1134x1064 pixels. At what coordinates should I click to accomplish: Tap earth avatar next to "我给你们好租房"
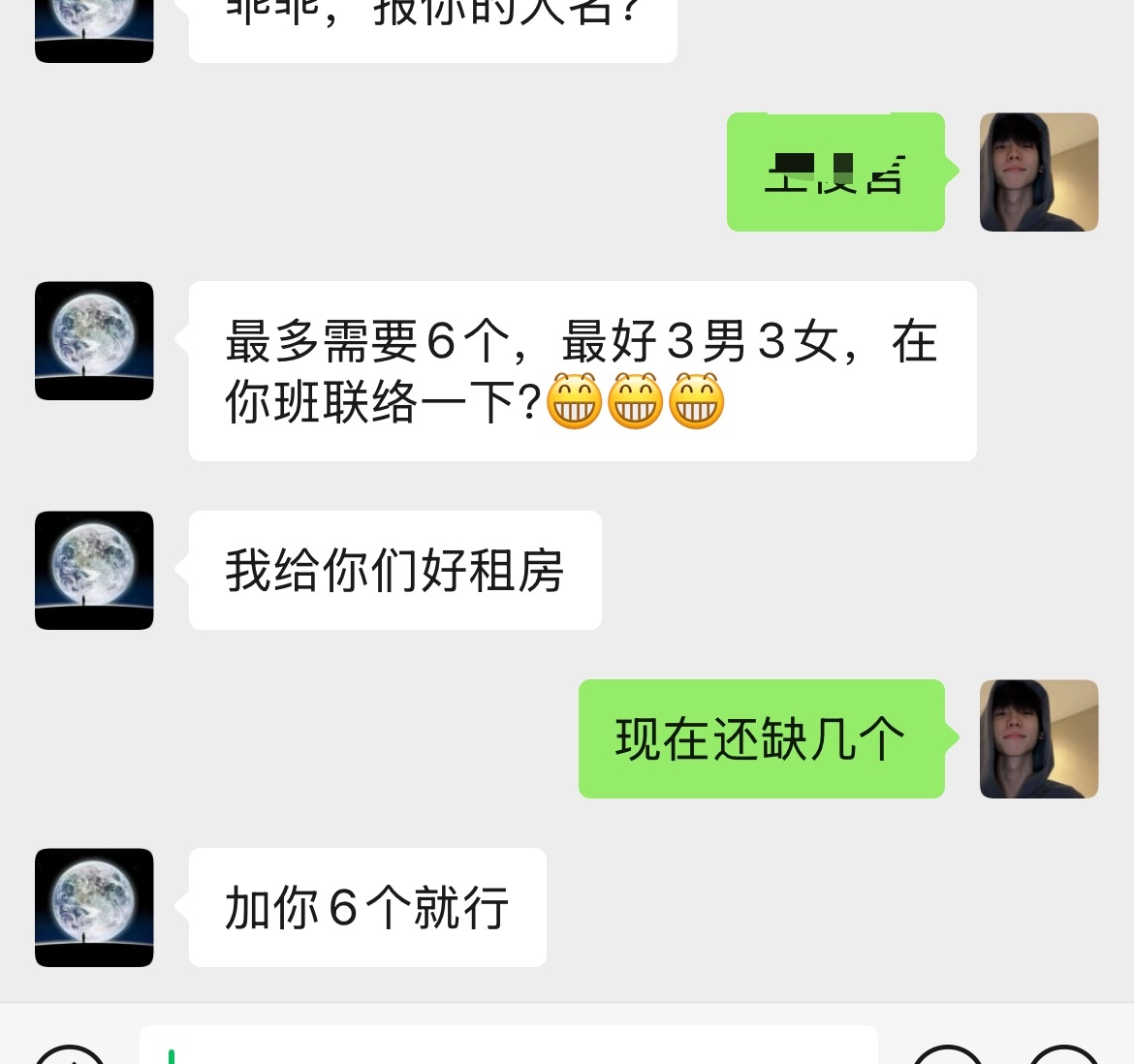click(x=94, y=570)
